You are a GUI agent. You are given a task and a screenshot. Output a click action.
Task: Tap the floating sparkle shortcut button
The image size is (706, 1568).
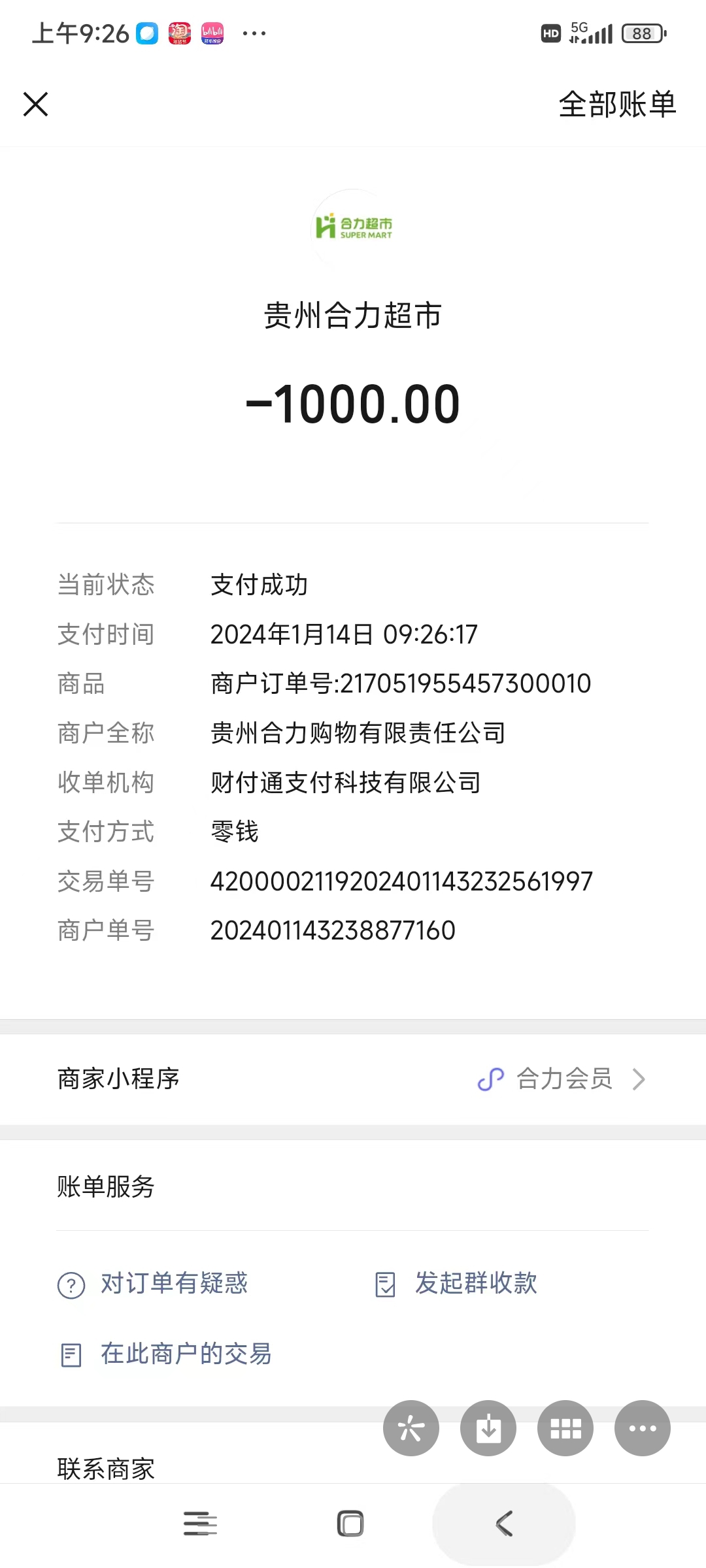(x=411, y=1428)
